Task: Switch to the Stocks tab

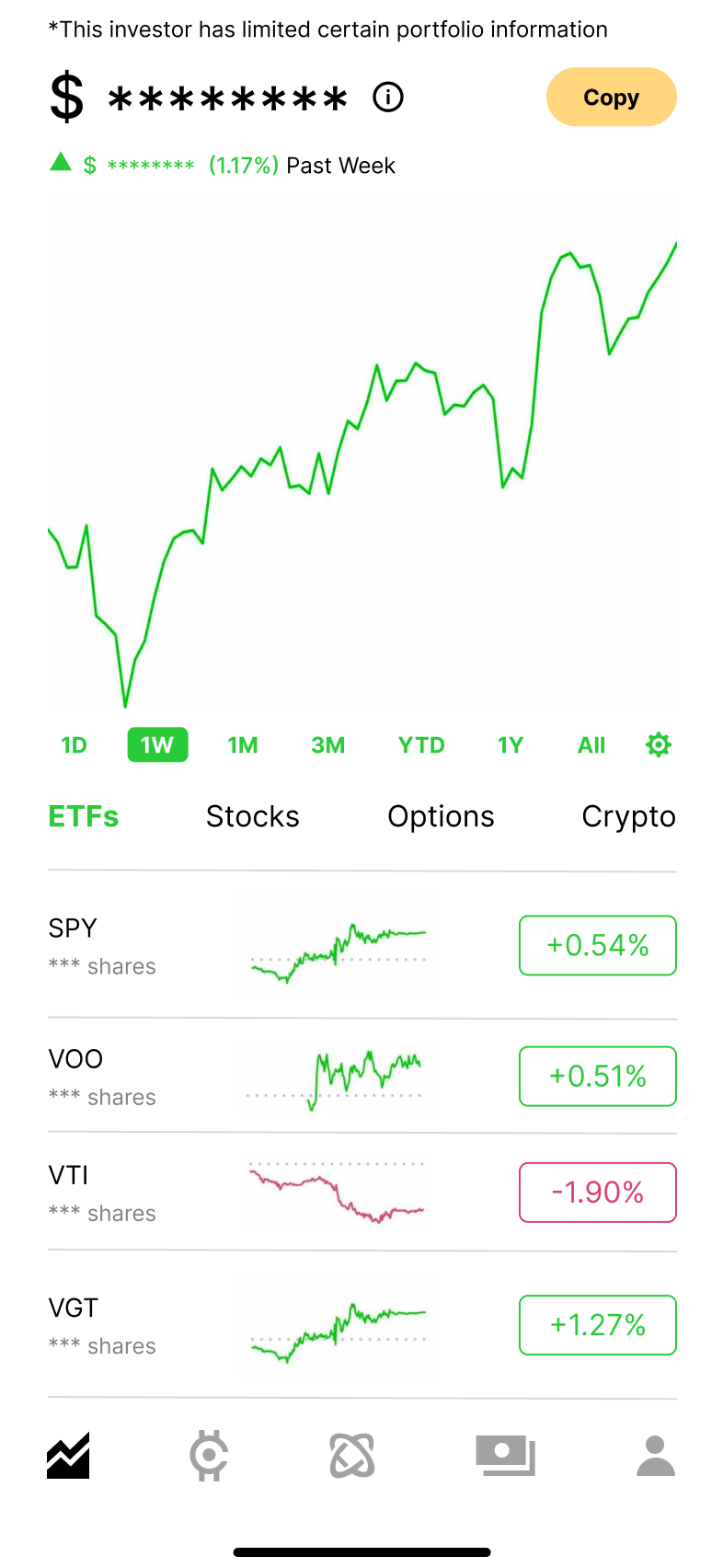Action: (252, 815)
